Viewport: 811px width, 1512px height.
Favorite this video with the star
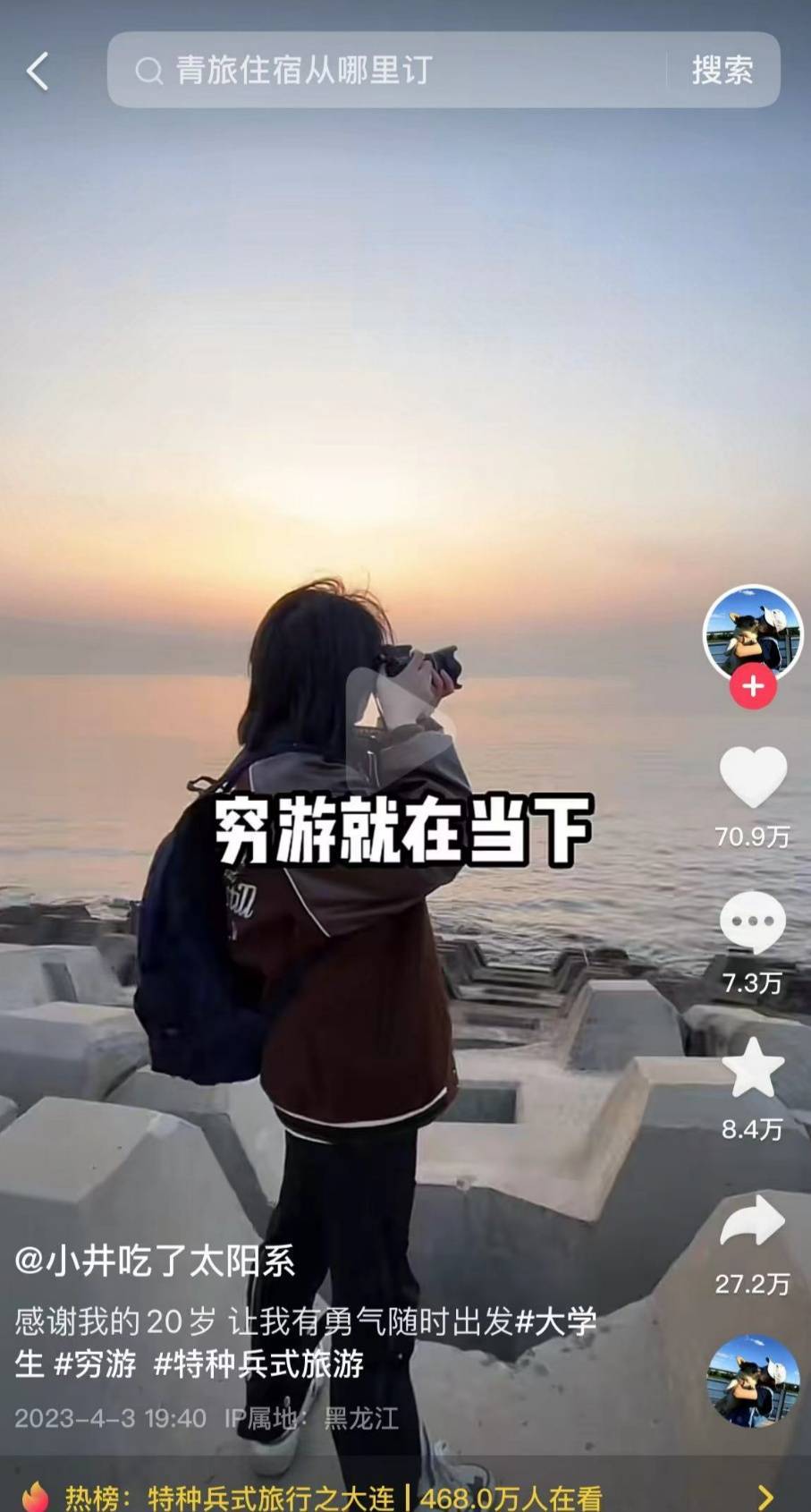point(753,1068)
